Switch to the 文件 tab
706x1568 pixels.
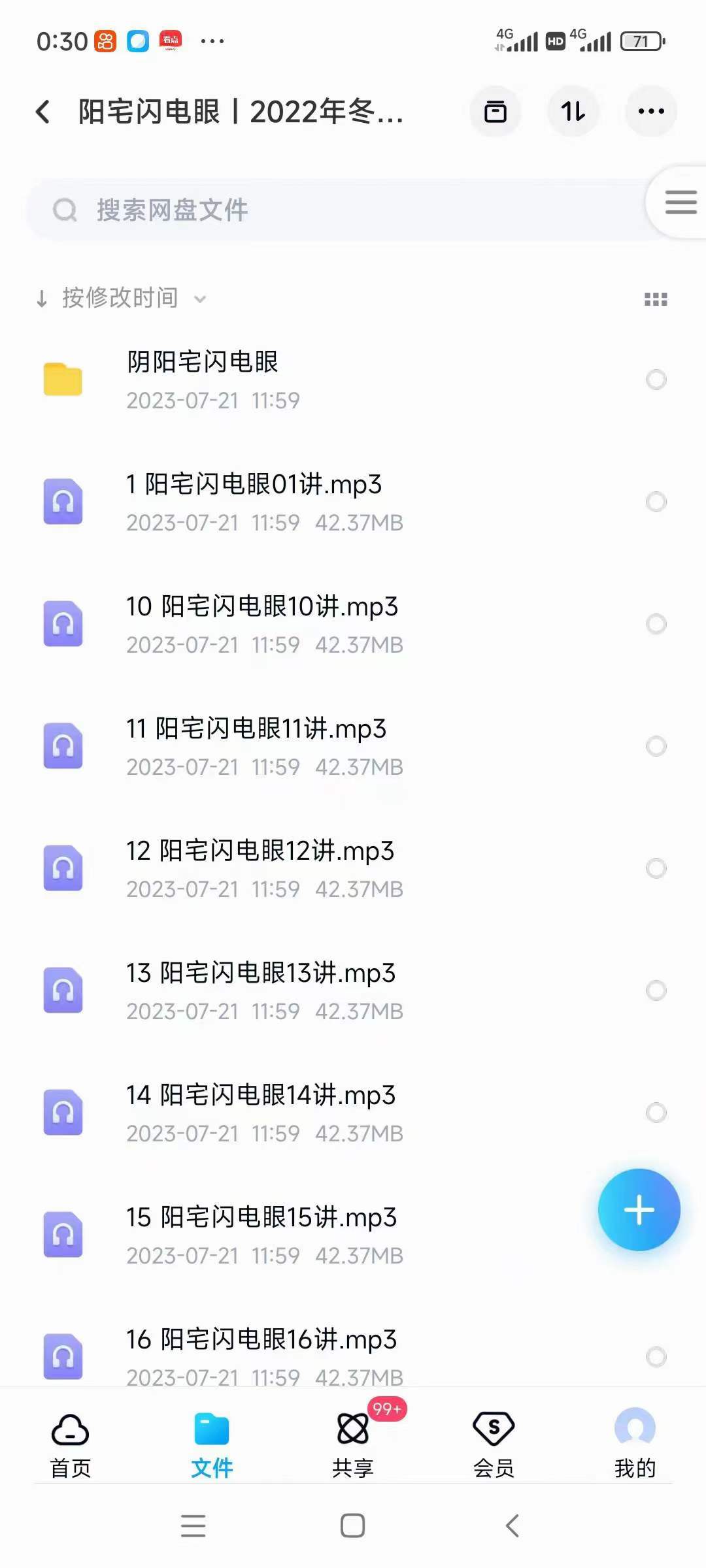pyautogui.click(x=210, y=1444)
